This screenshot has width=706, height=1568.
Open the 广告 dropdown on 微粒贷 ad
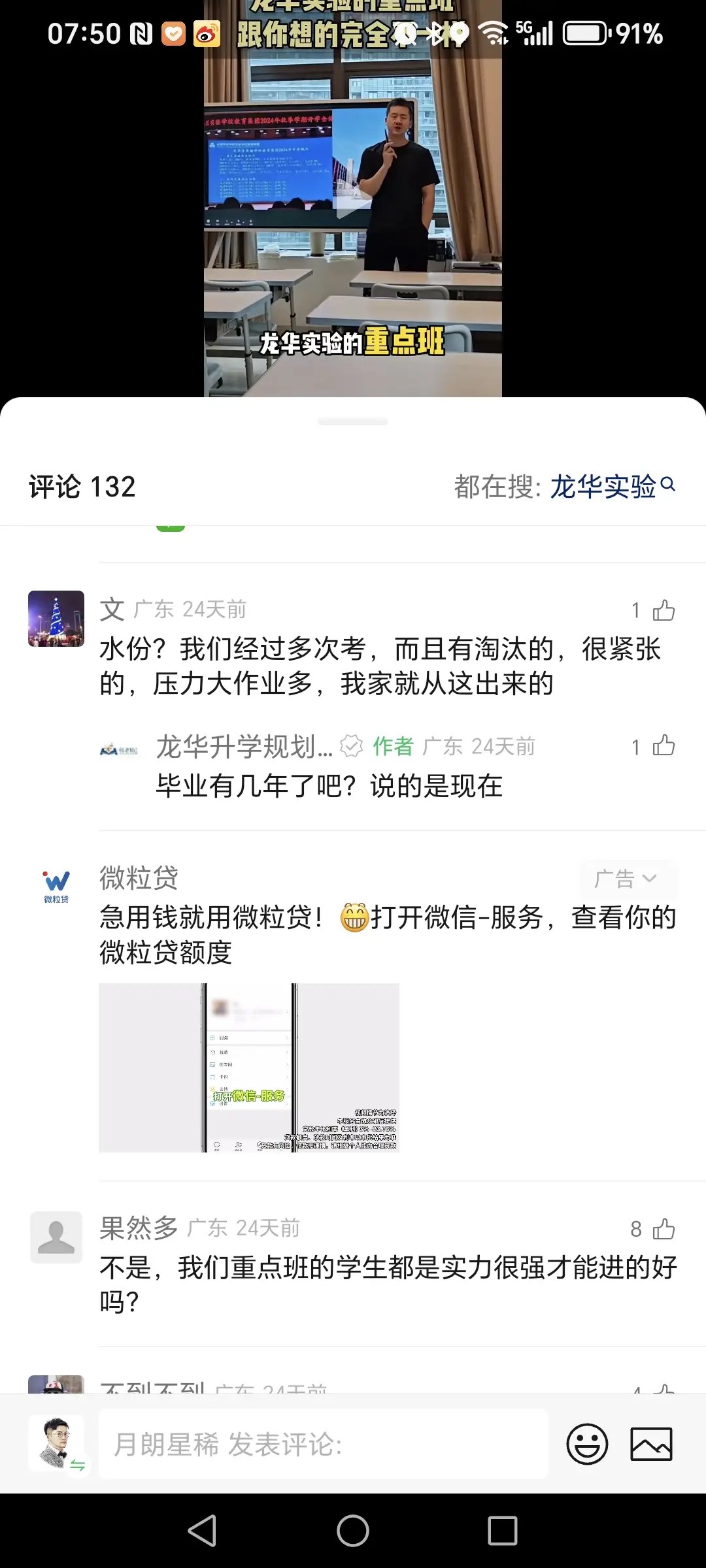(626, 879)
